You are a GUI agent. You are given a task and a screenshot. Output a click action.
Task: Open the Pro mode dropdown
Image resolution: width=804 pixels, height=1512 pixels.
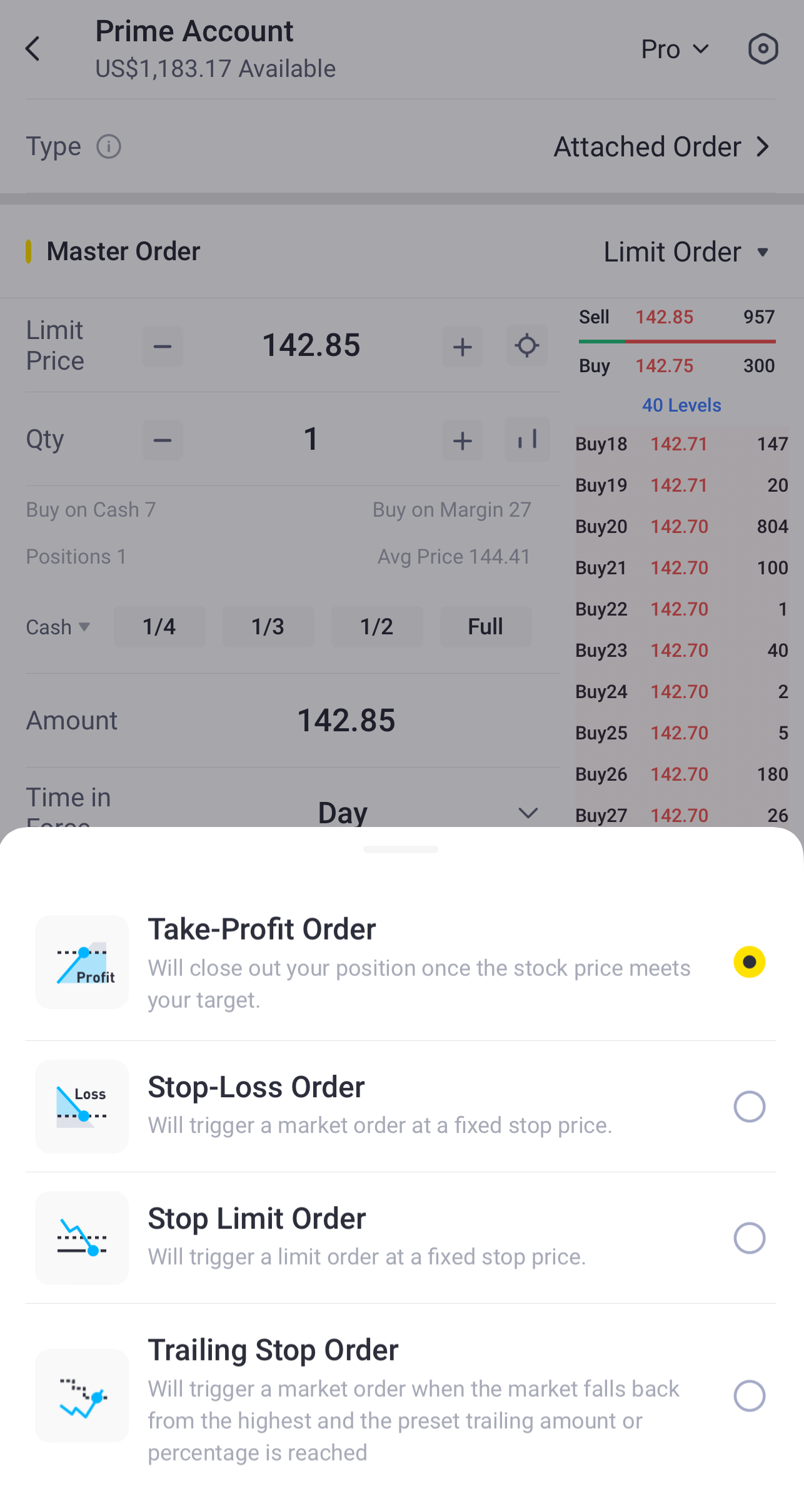click(675, 49)
